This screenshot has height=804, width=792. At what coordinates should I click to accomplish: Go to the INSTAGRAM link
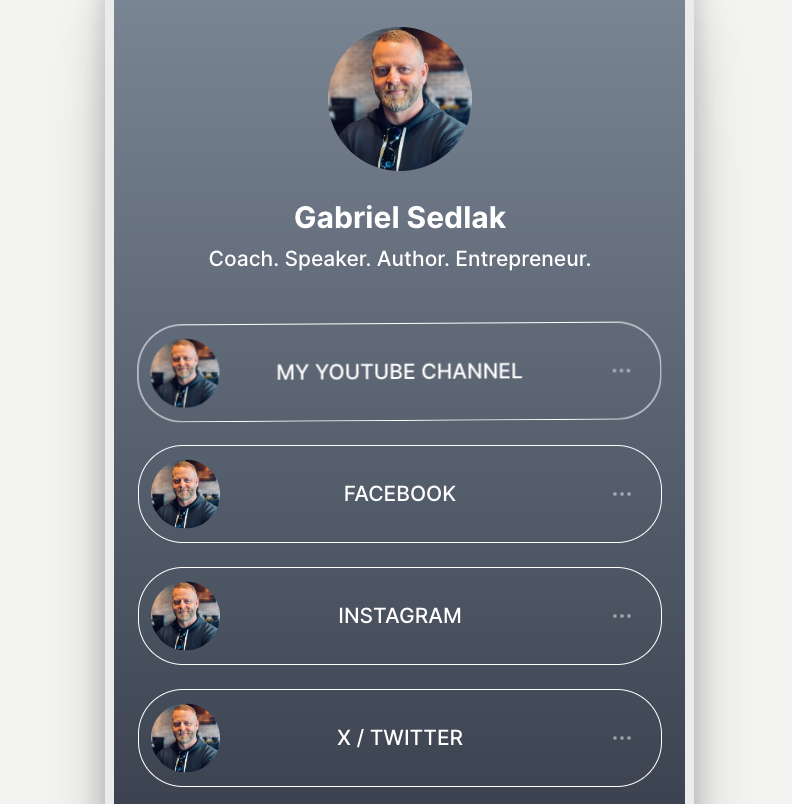[x=399, y=616]
